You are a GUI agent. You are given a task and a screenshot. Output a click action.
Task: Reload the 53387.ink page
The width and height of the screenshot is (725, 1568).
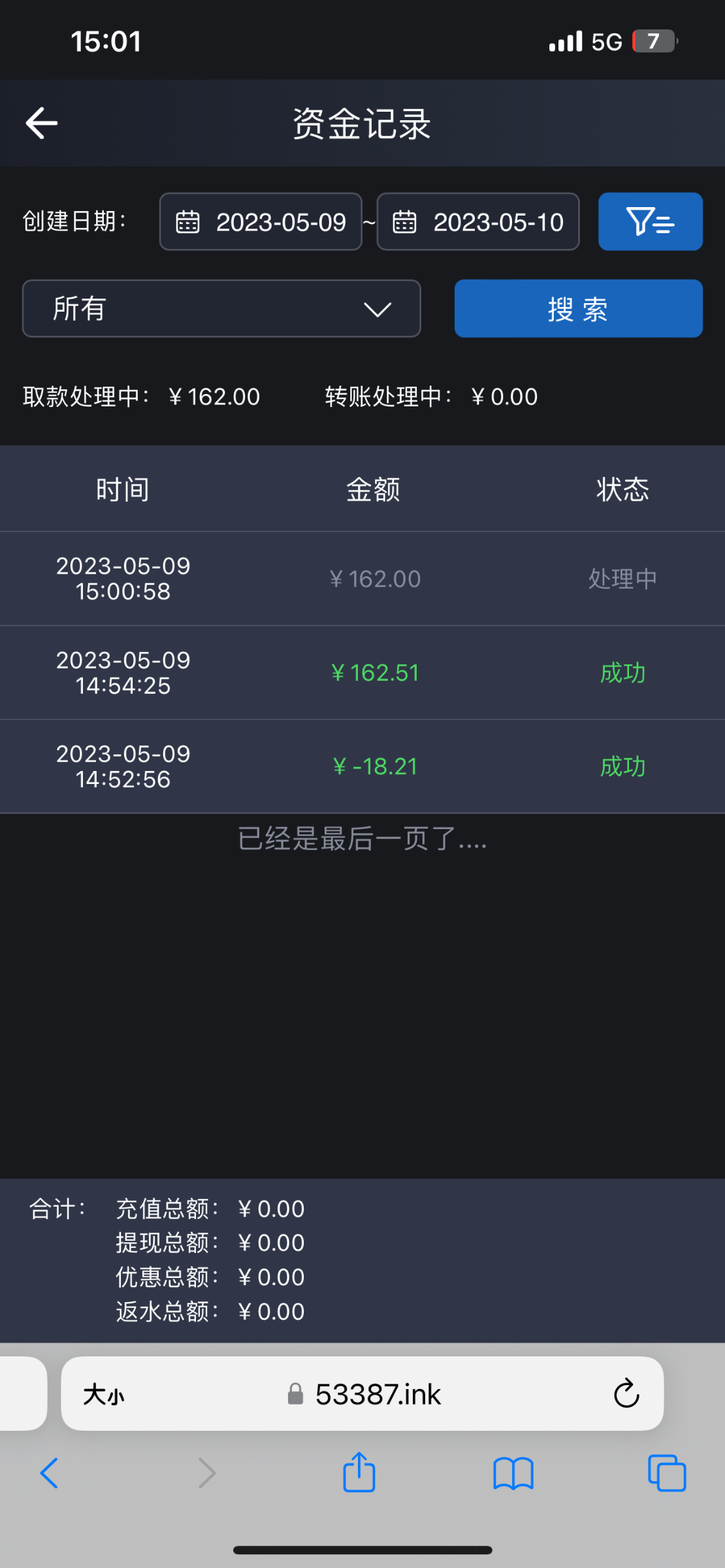coord(626,1394)
